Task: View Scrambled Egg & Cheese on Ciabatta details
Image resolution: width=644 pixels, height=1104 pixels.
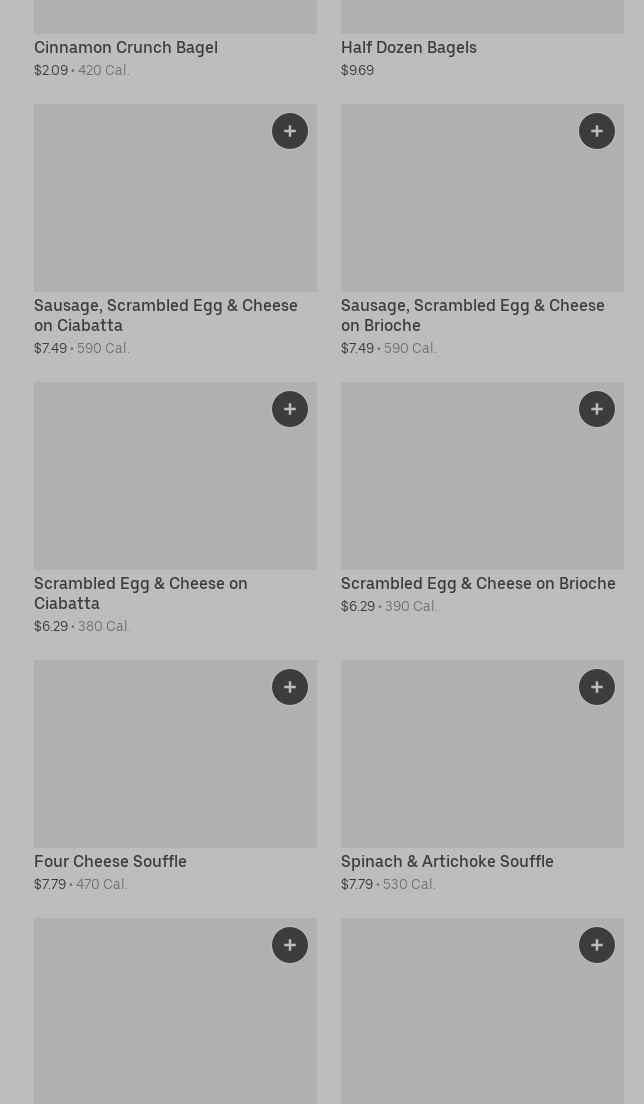Action: (x=141, y=593)
